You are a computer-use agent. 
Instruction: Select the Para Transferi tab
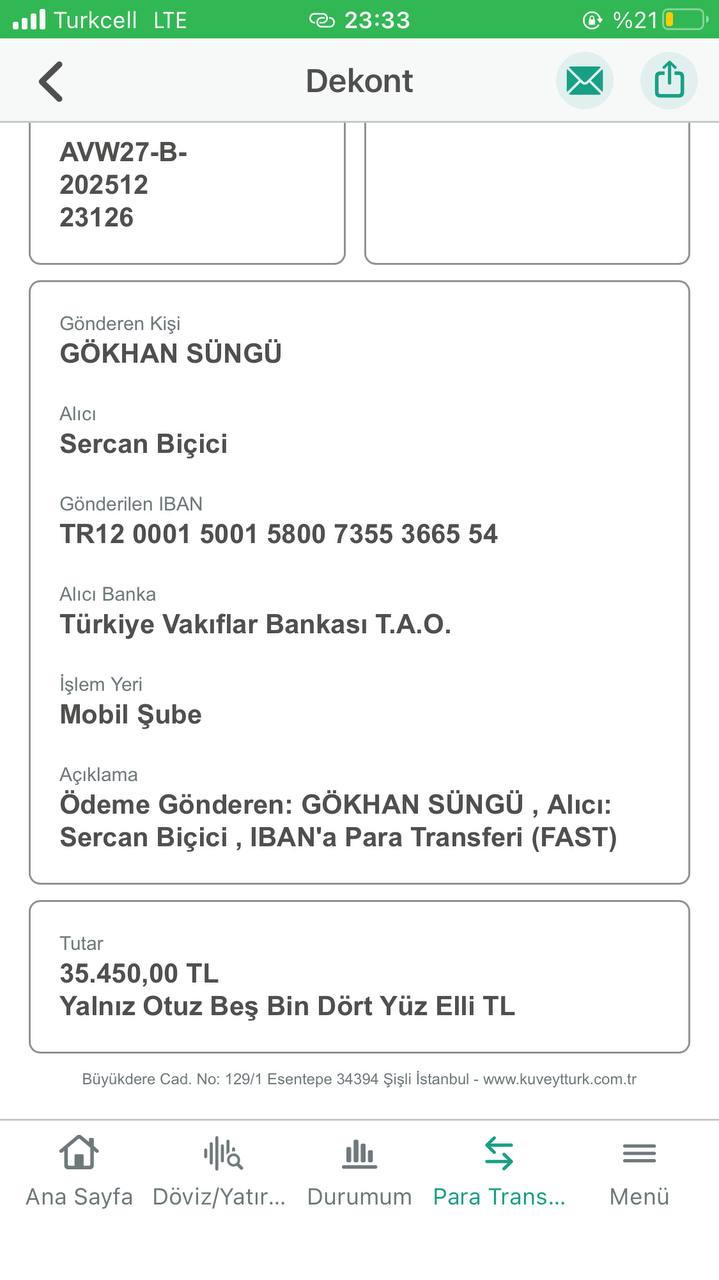click(x=499, y=1172)
